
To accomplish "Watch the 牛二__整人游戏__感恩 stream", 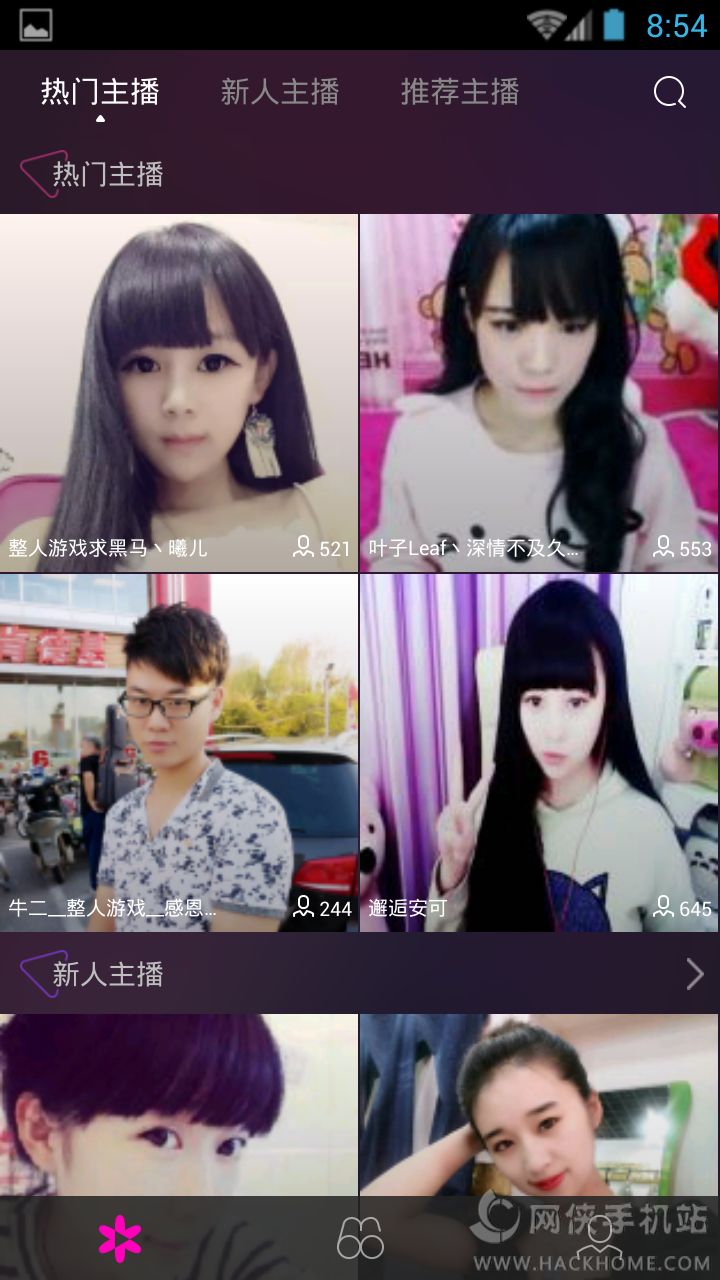I will pyautogui.click(x=179, y=752).
